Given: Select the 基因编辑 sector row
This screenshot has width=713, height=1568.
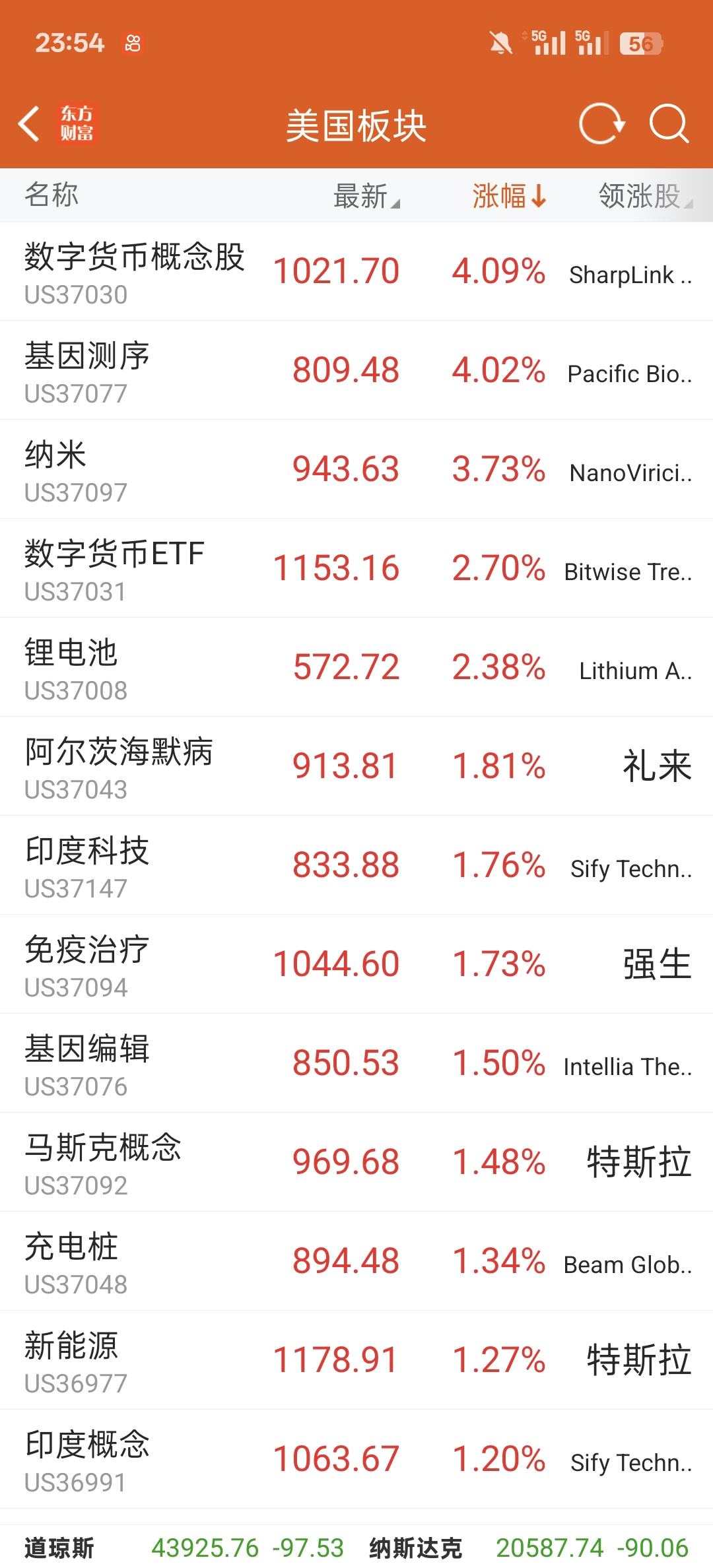Looking at the screenshot, I should click(x=356, y=1063).
